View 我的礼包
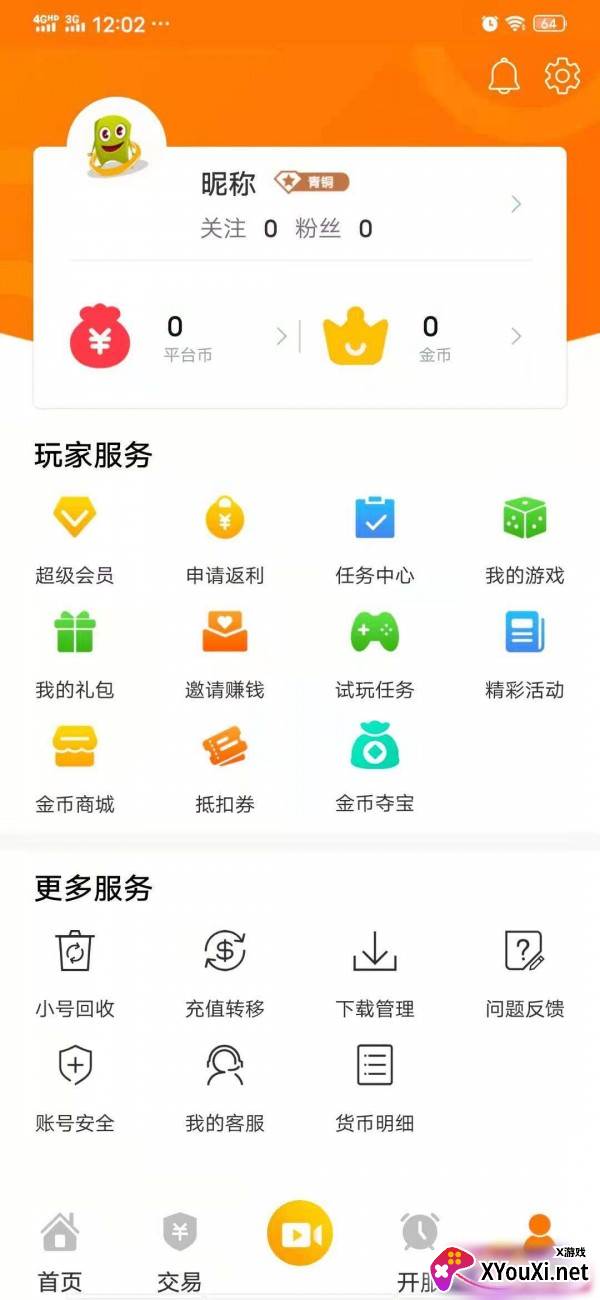This screenshot has width=600, height=1300. click(x=75, y=654)
